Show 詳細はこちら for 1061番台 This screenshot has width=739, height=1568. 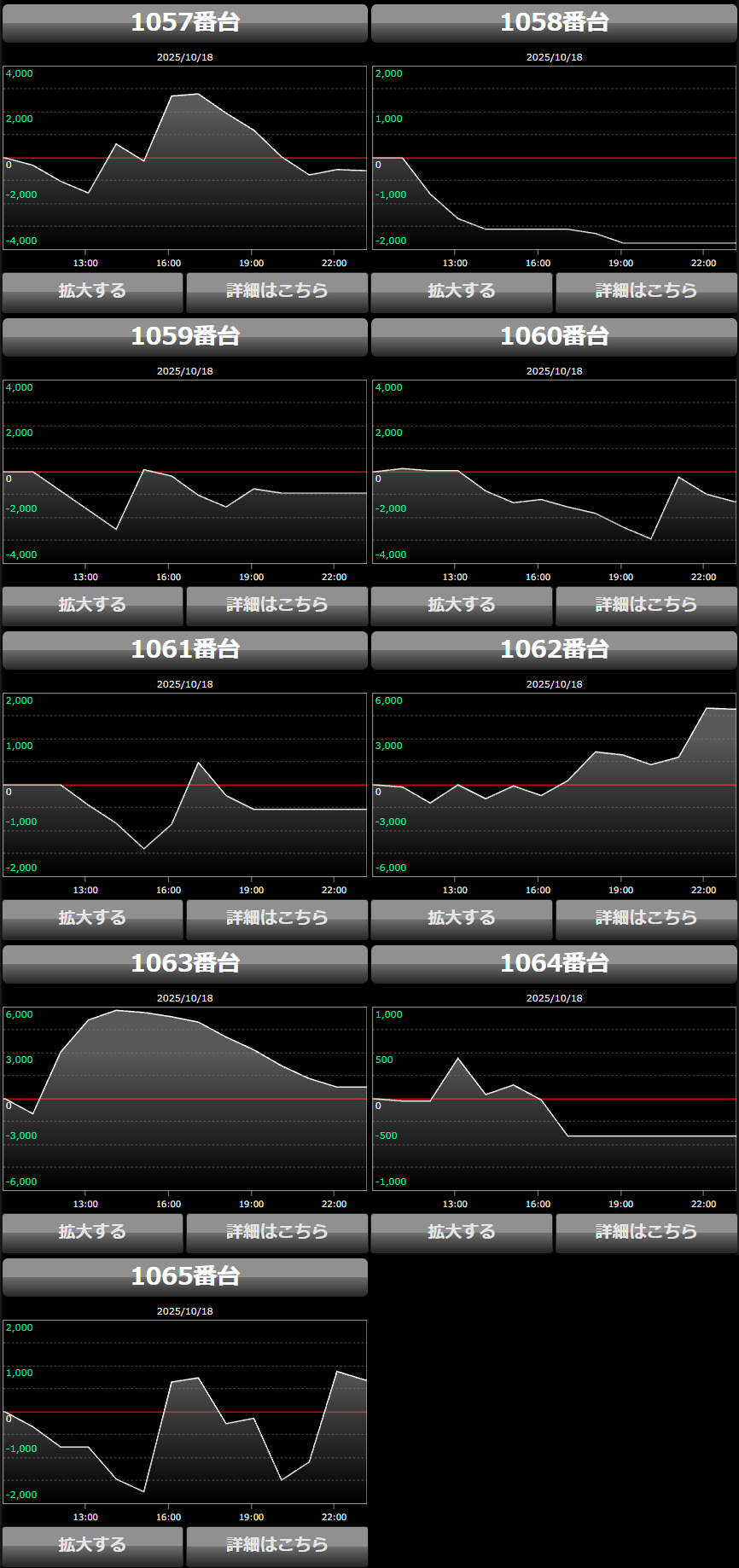(x=276, y=919)
